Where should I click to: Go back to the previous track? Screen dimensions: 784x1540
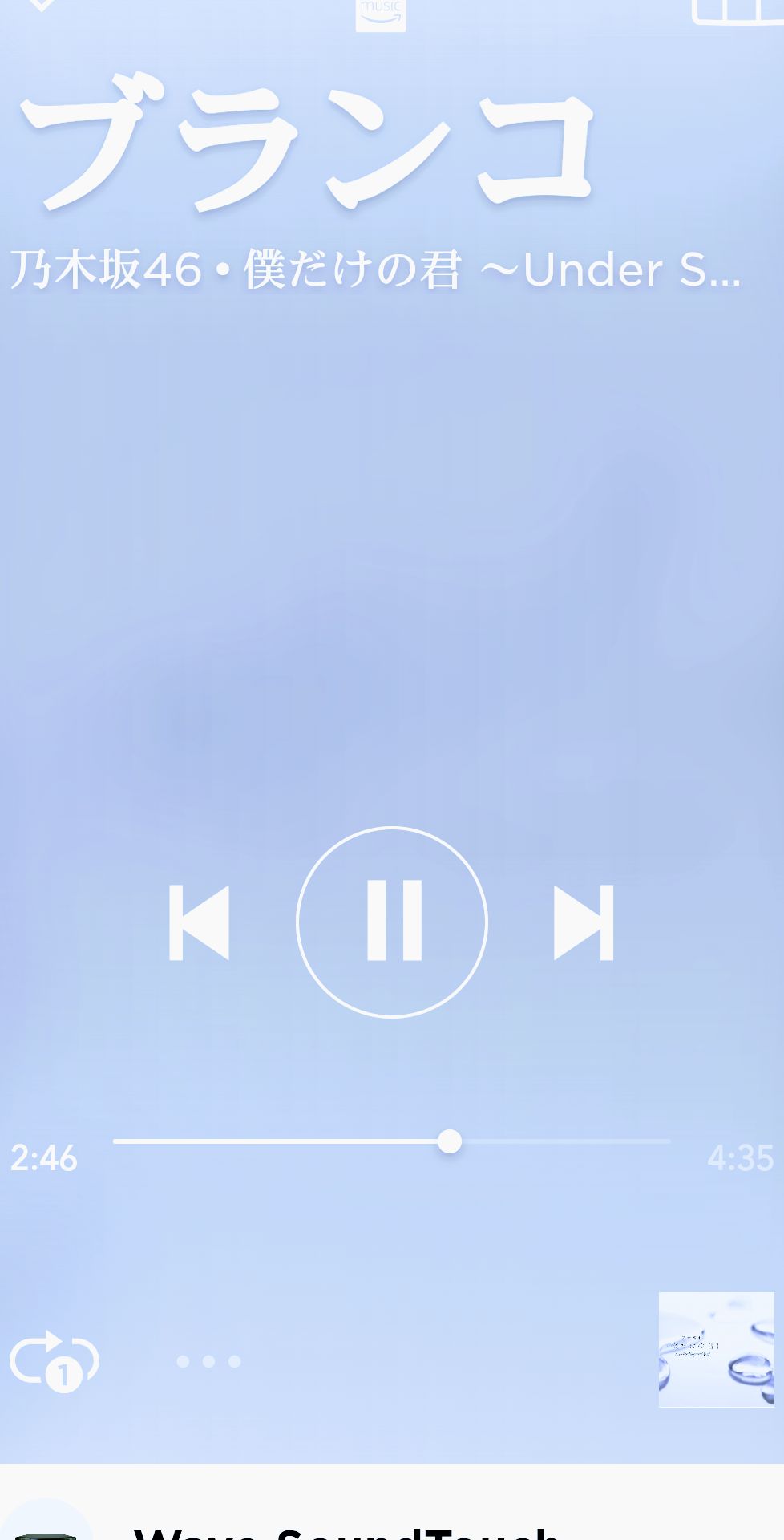coord(199,922)
